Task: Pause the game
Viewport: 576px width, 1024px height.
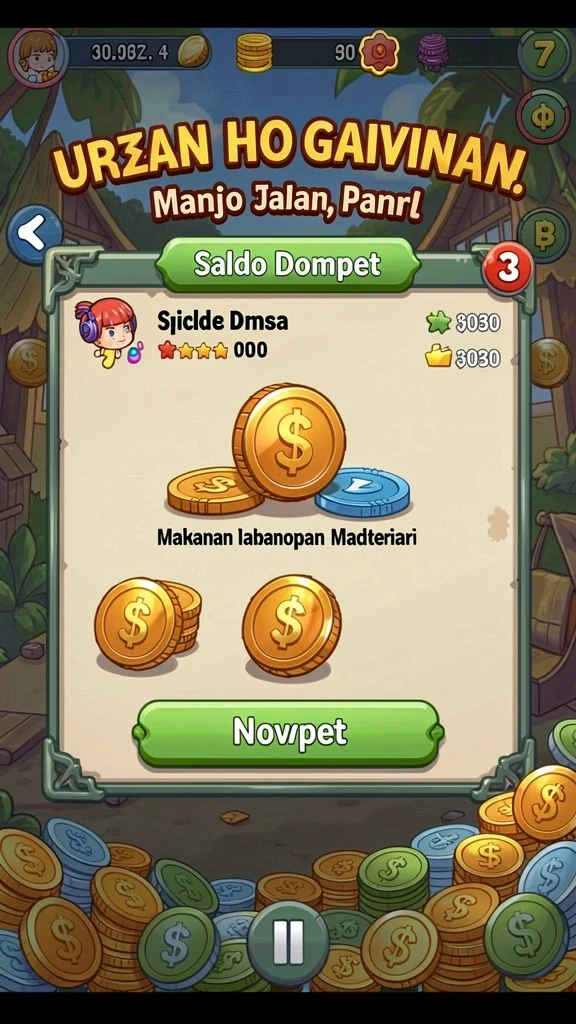Action: [x=288, y=942]
